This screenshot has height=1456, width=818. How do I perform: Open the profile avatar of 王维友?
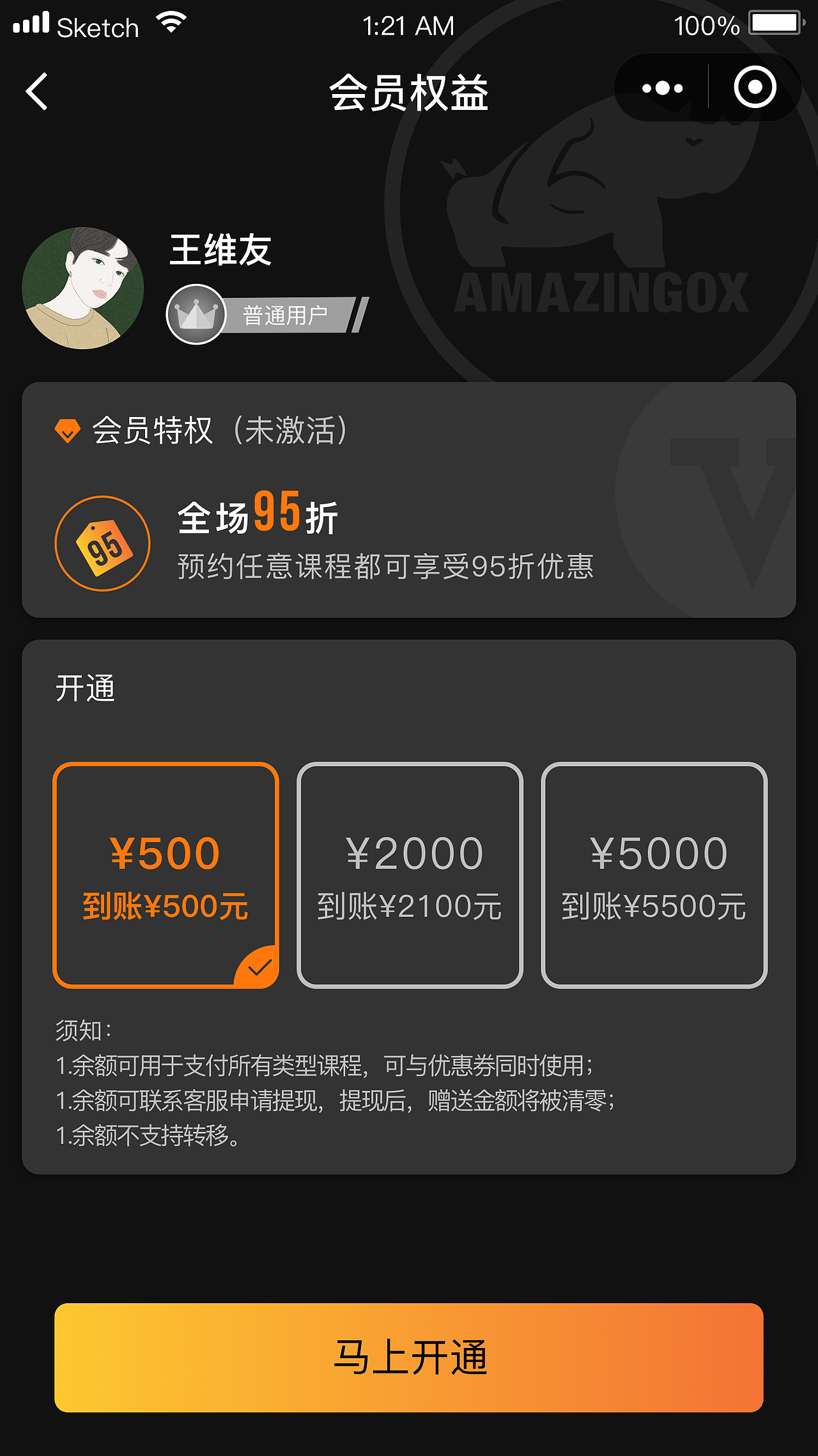(83, 288)
